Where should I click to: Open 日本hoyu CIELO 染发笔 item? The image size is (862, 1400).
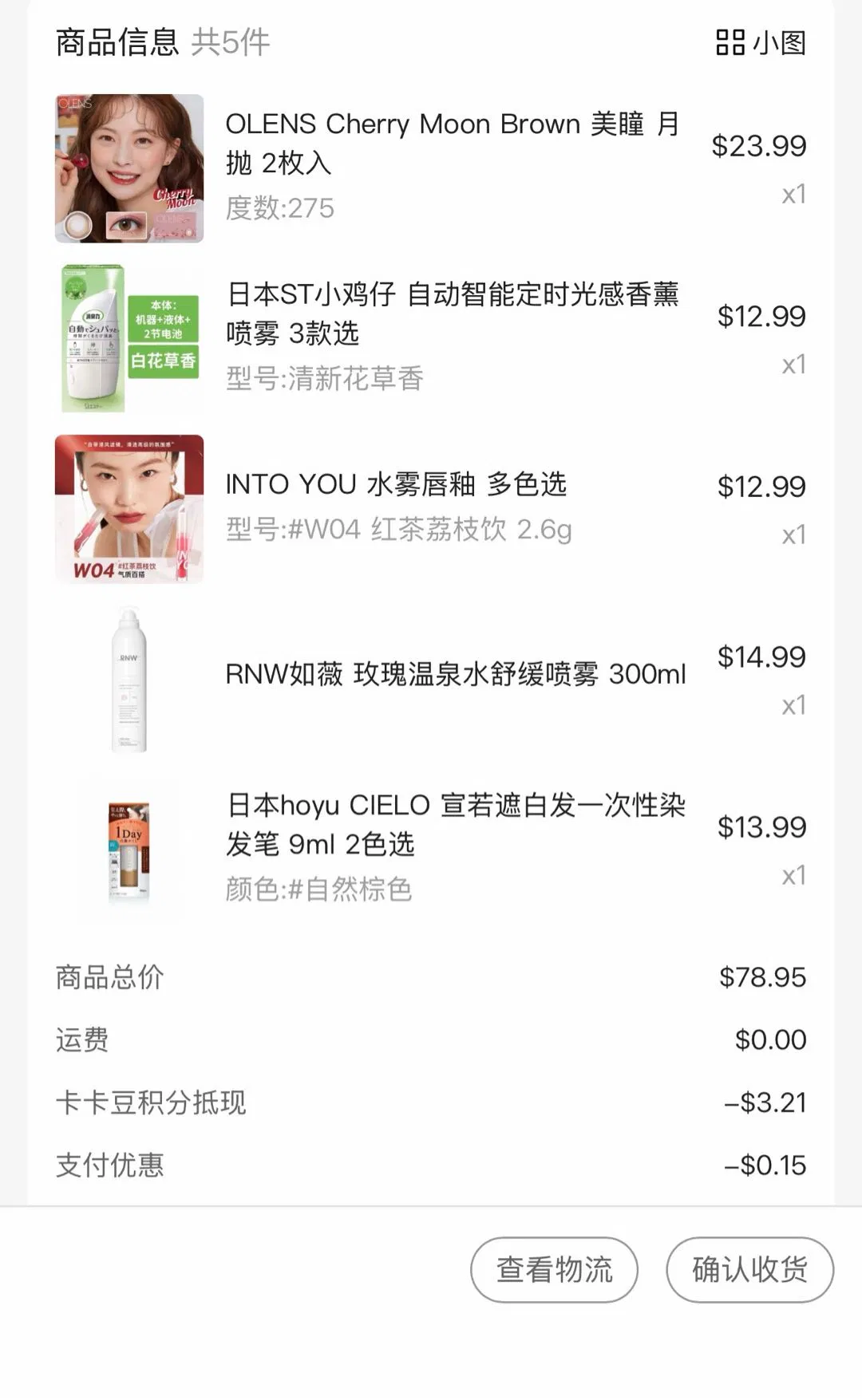coord(455,824)
